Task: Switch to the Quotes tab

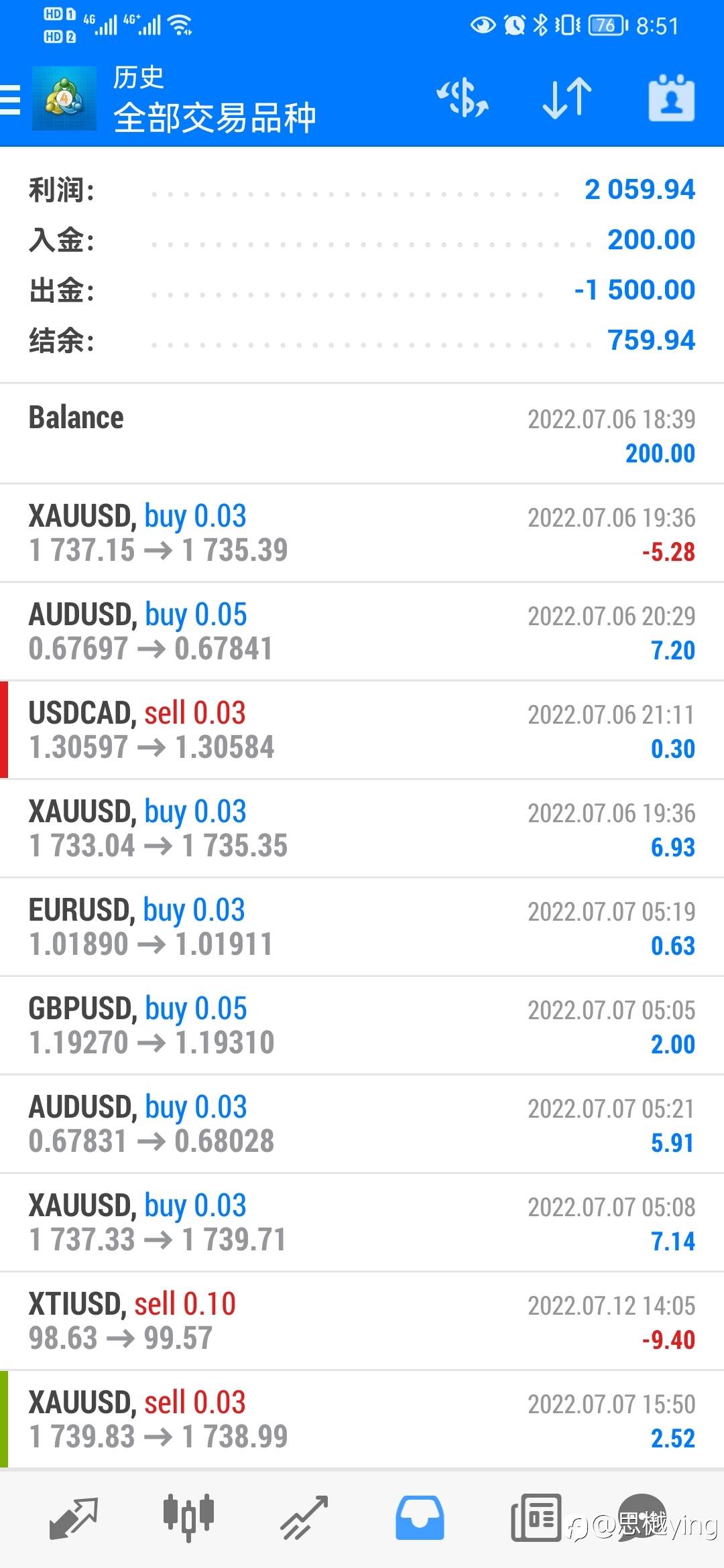Action: point(73,1518)
